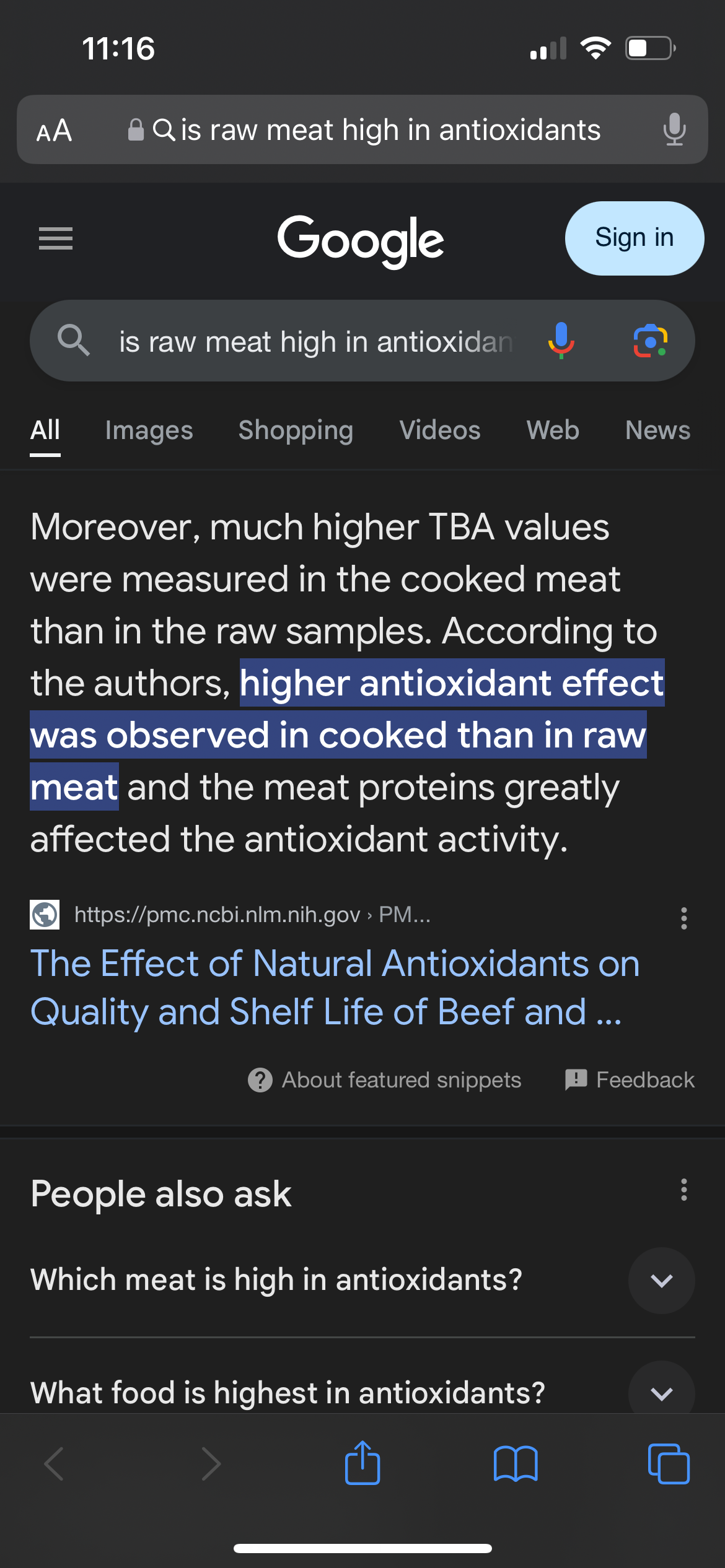Viewport: 725px width, 1568px height.
Task: Open Google Lens camera search
Action: tap(650, 341)
